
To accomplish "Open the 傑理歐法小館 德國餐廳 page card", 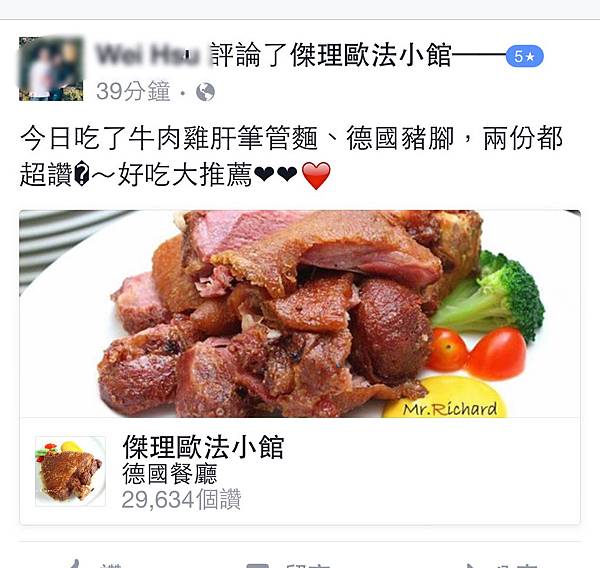I will 300,472.
